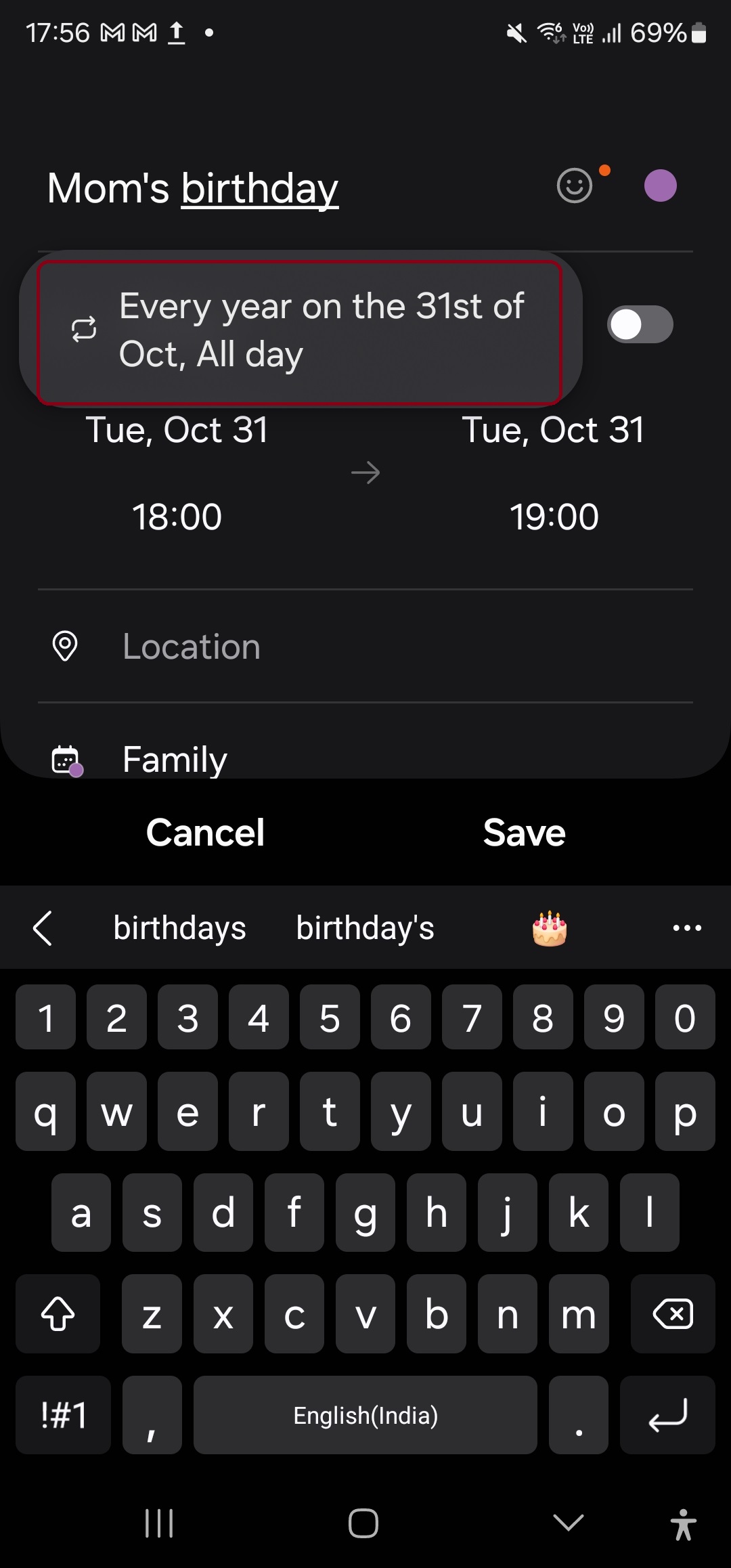Image resolution: width=731 pixels, height=1568 pixels.
Task: Choose the "birthdays" keyboard suggestion
Action: point(179,928)
